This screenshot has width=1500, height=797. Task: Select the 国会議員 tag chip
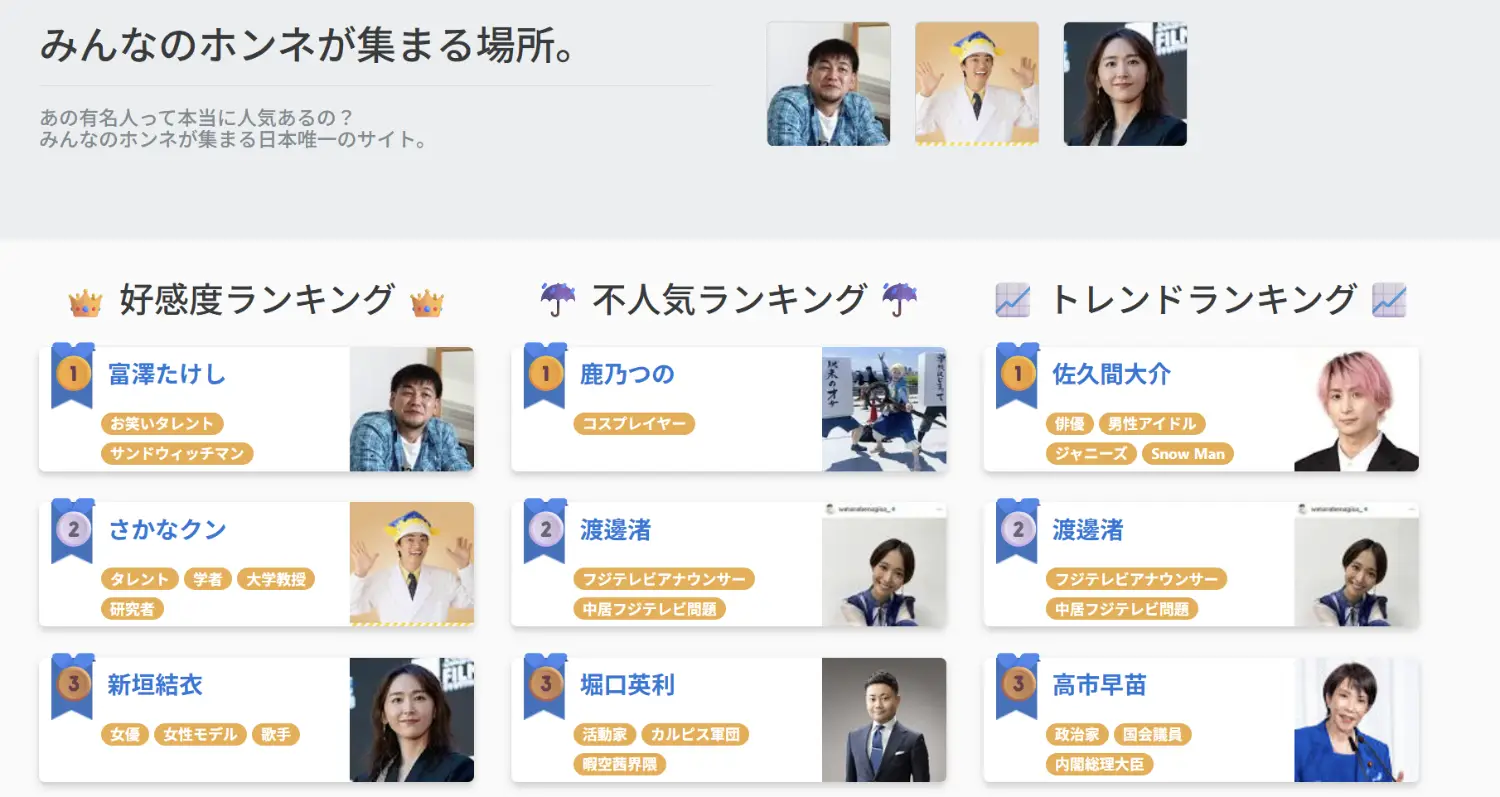(1152, 735)
